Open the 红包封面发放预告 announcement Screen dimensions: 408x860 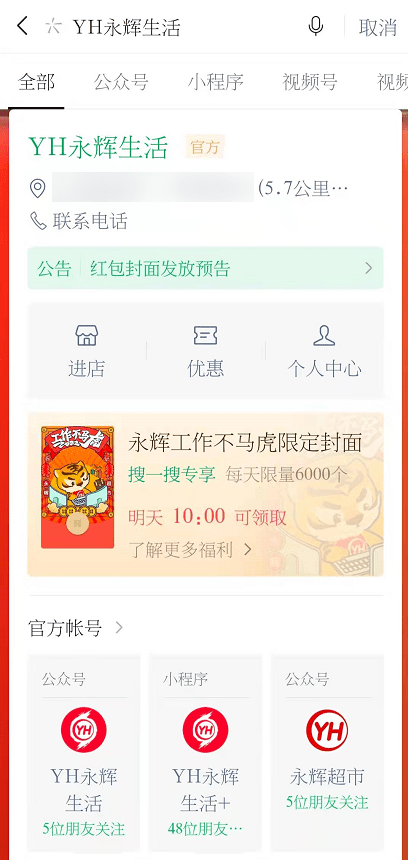pyautogui.click(x=206, y=268)
